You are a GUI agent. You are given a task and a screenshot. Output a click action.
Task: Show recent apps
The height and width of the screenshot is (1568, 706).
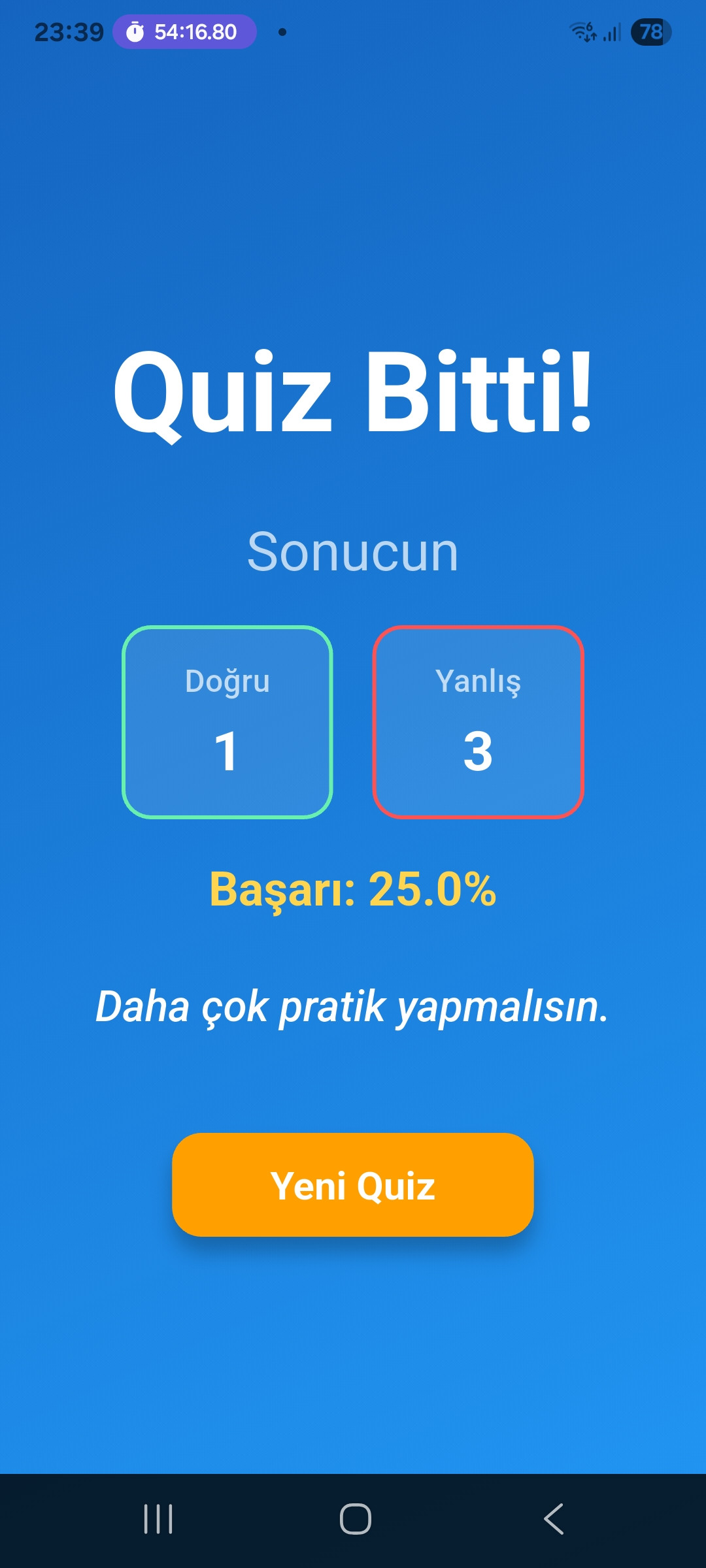158,1518
